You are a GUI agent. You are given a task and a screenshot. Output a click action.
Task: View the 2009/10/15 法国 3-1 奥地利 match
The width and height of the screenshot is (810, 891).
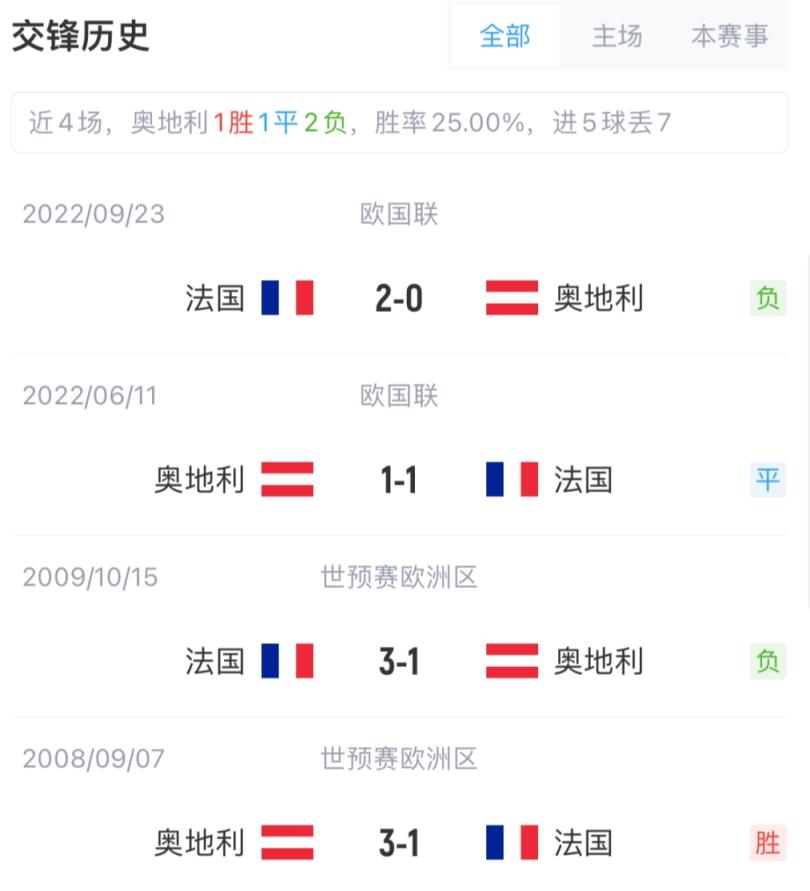click(399, 661)
